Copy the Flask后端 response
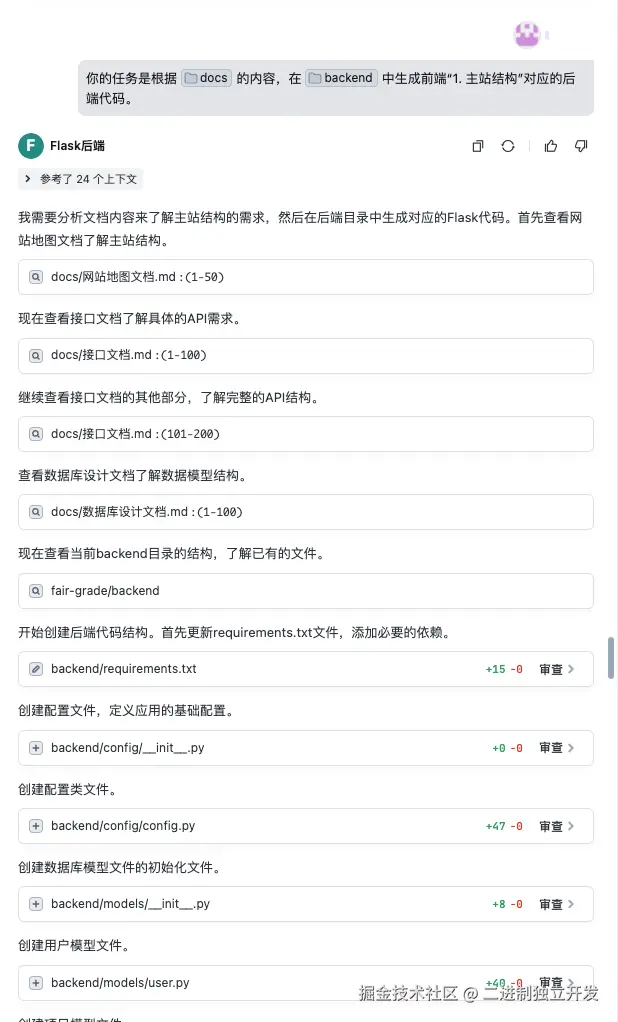 (x=478, y=146)
